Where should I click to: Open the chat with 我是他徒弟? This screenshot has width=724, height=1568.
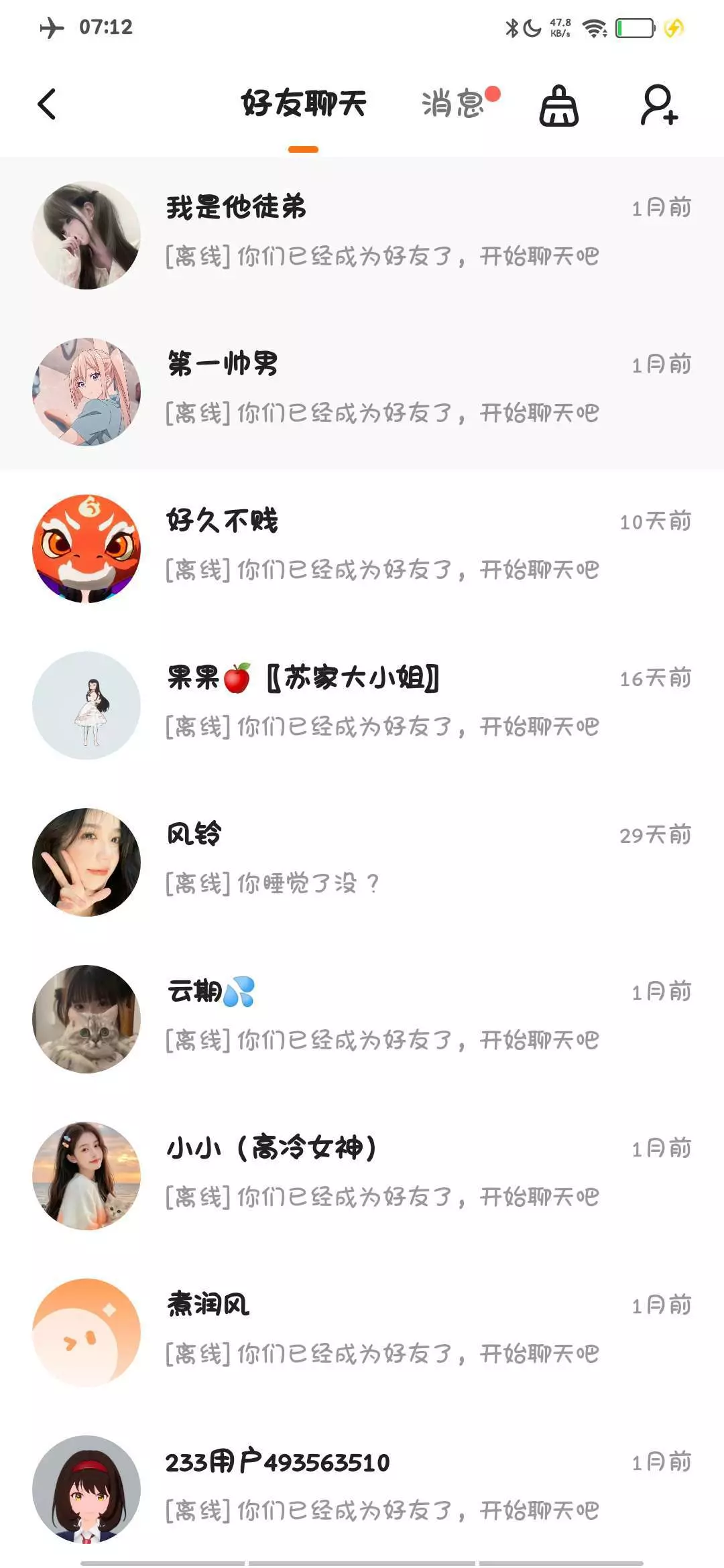click(x=362, y=235)
